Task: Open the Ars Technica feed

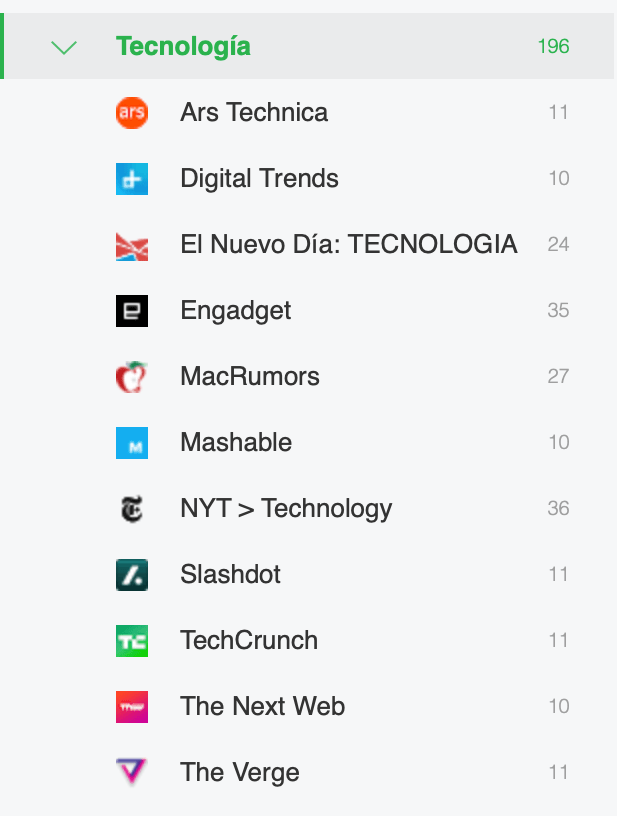Action: coord(254,112)
